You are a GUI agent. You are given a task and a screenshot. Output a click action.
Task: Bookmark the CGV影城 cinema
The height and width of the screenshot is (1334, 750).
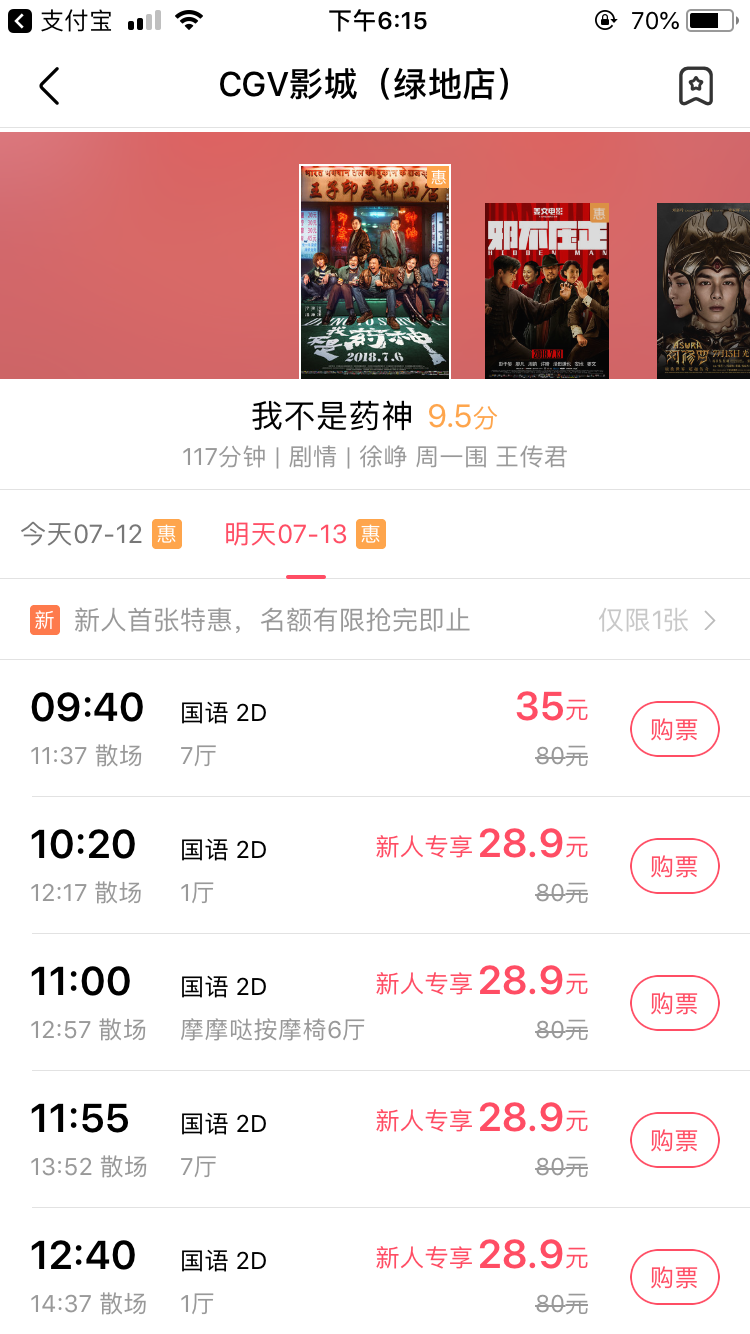695,86
